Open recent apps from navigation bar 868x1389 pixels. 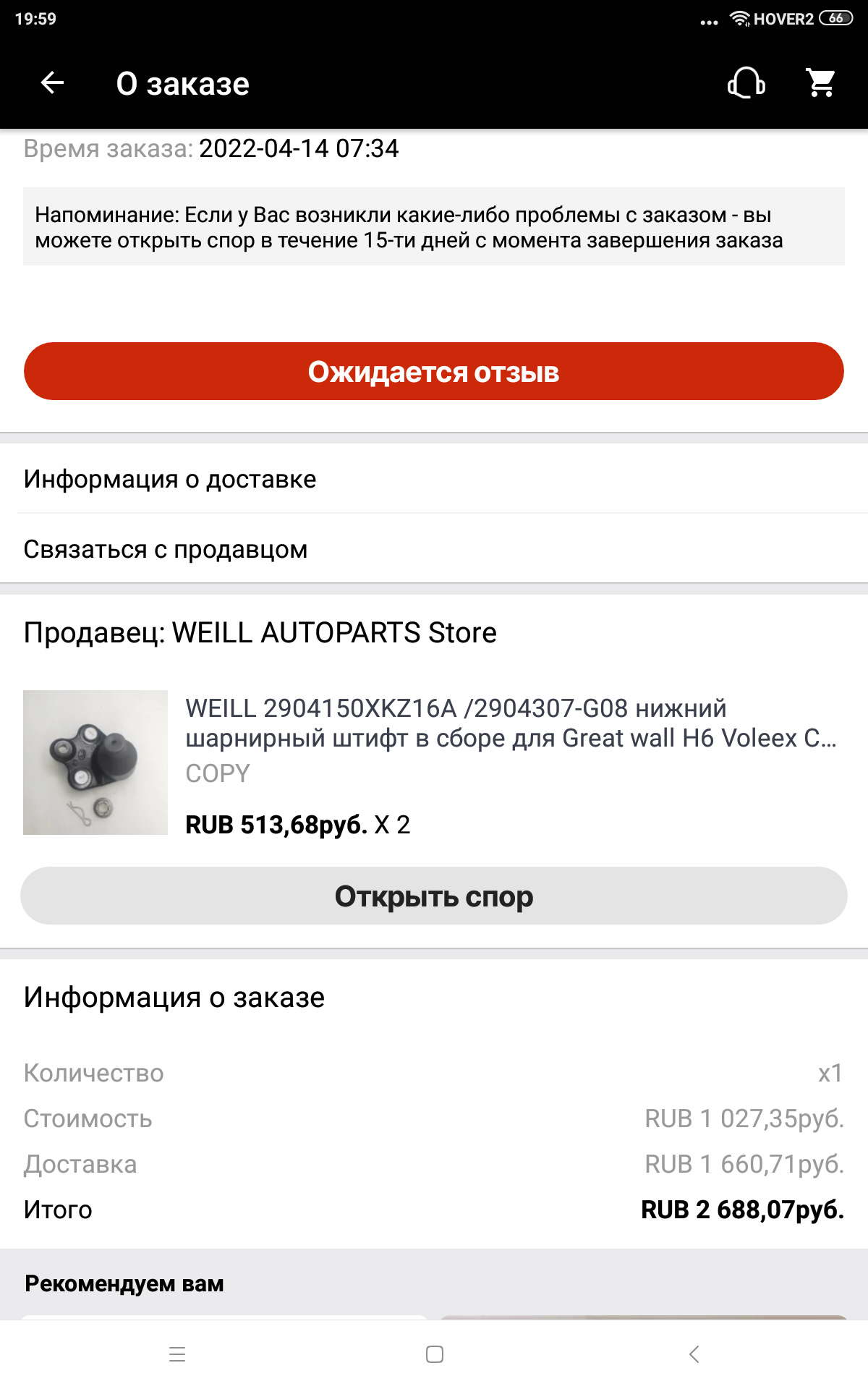pyautogui.click(x=177, y=1354)
